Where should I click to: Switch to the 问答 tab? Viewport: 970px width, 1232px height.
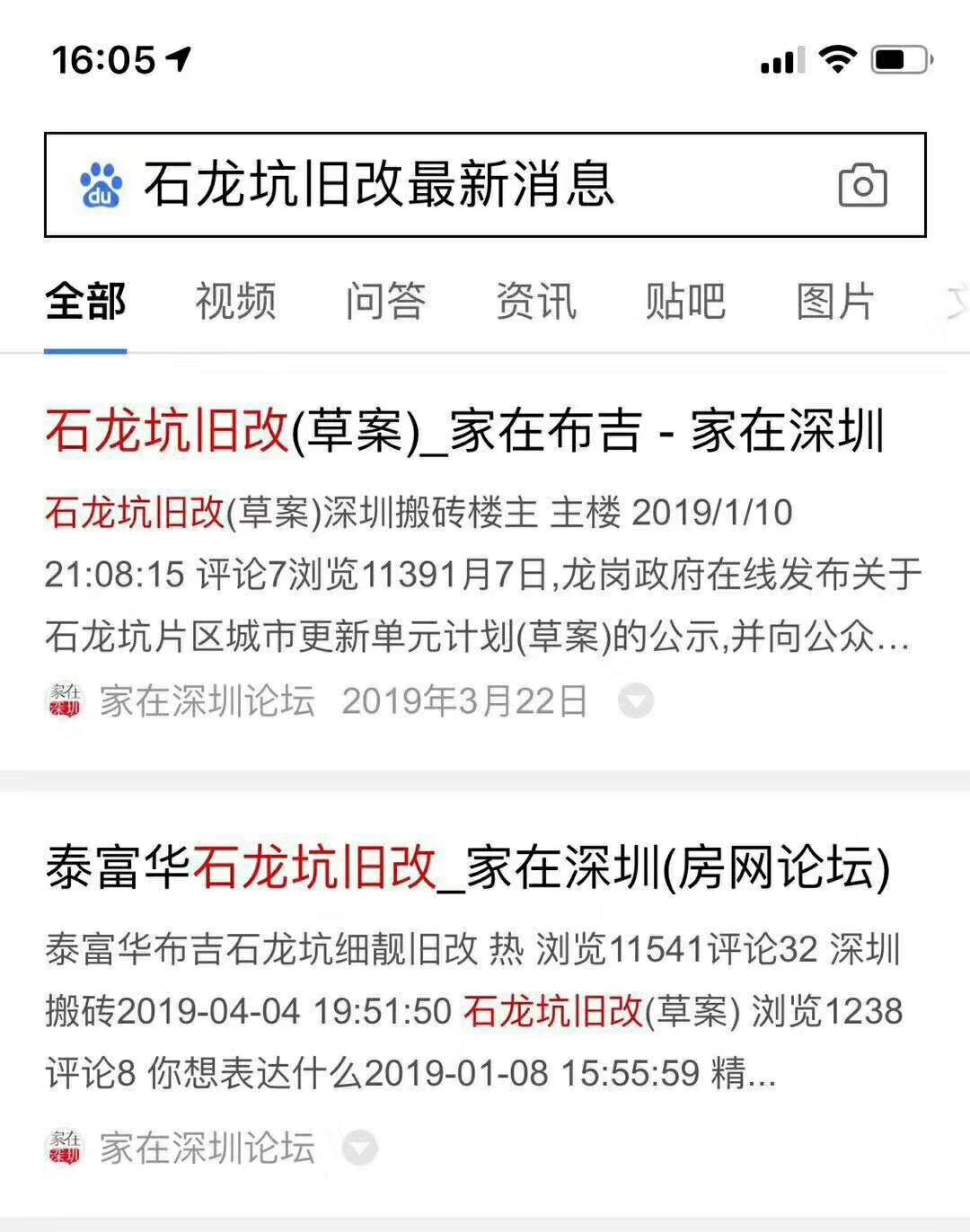(385, 301)
